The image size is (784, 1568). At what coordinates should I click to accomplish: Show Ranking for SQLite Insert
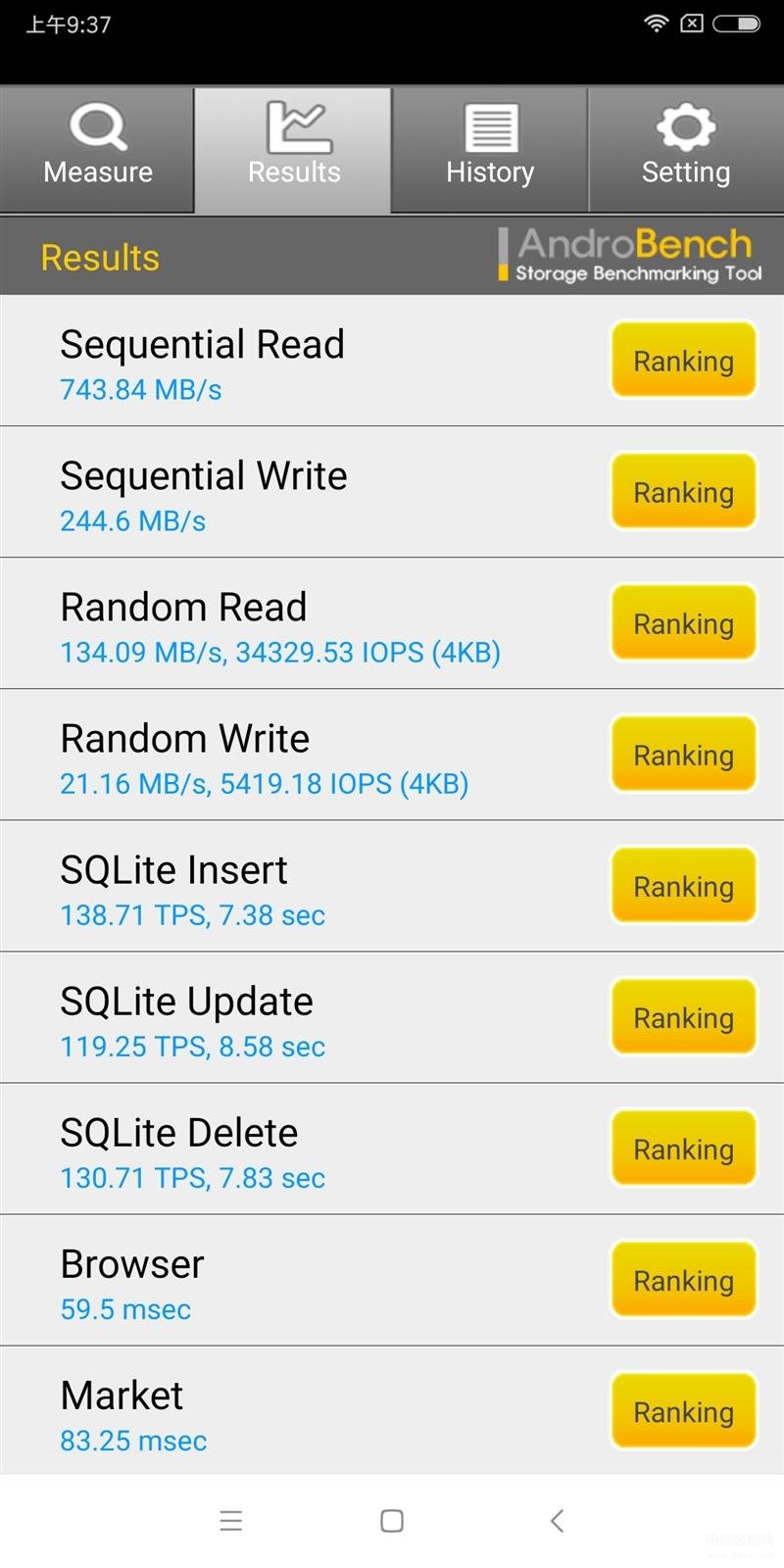(x=683, y=886)
